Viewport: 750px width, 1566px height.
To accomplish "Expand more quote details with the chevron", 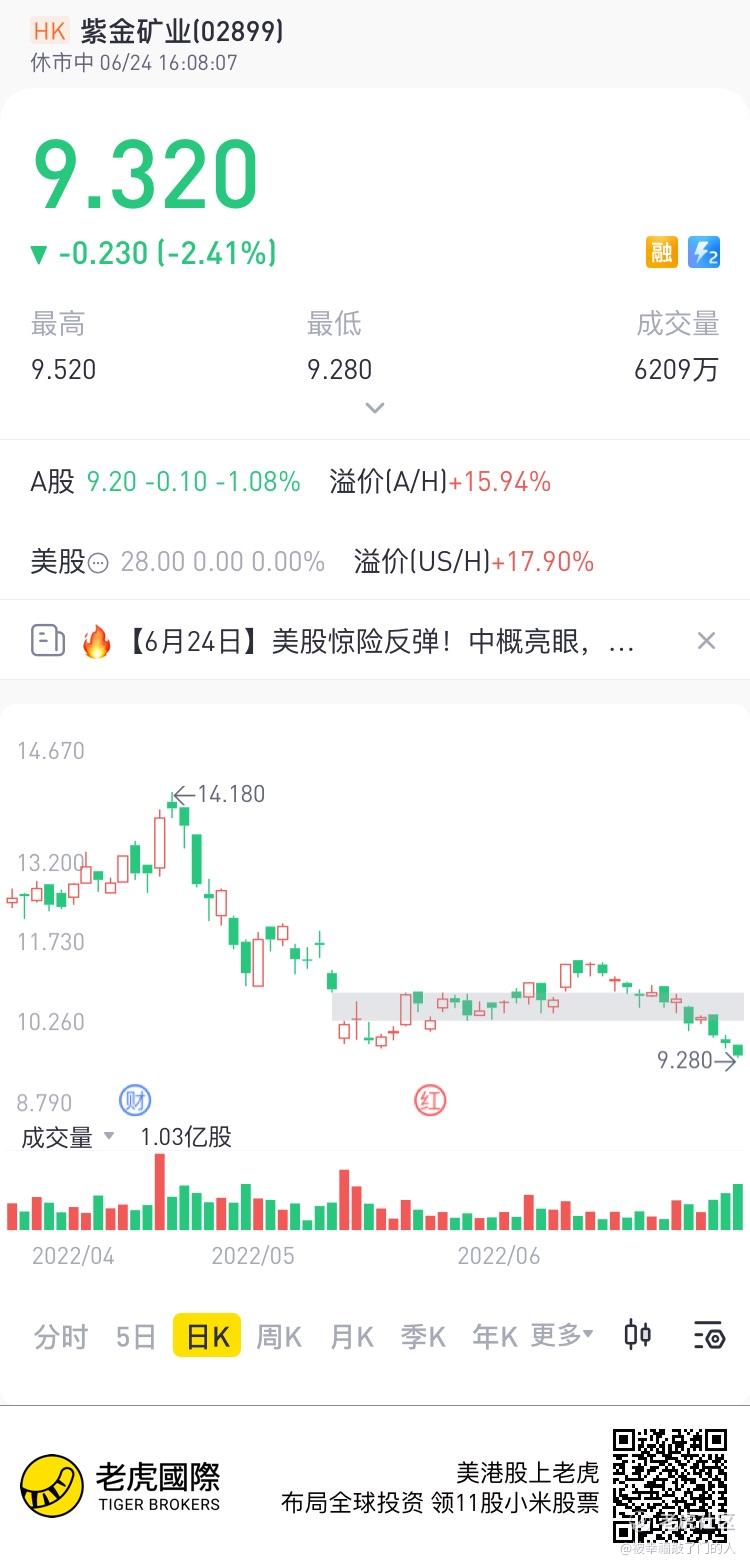I will [x=375, y=408].
